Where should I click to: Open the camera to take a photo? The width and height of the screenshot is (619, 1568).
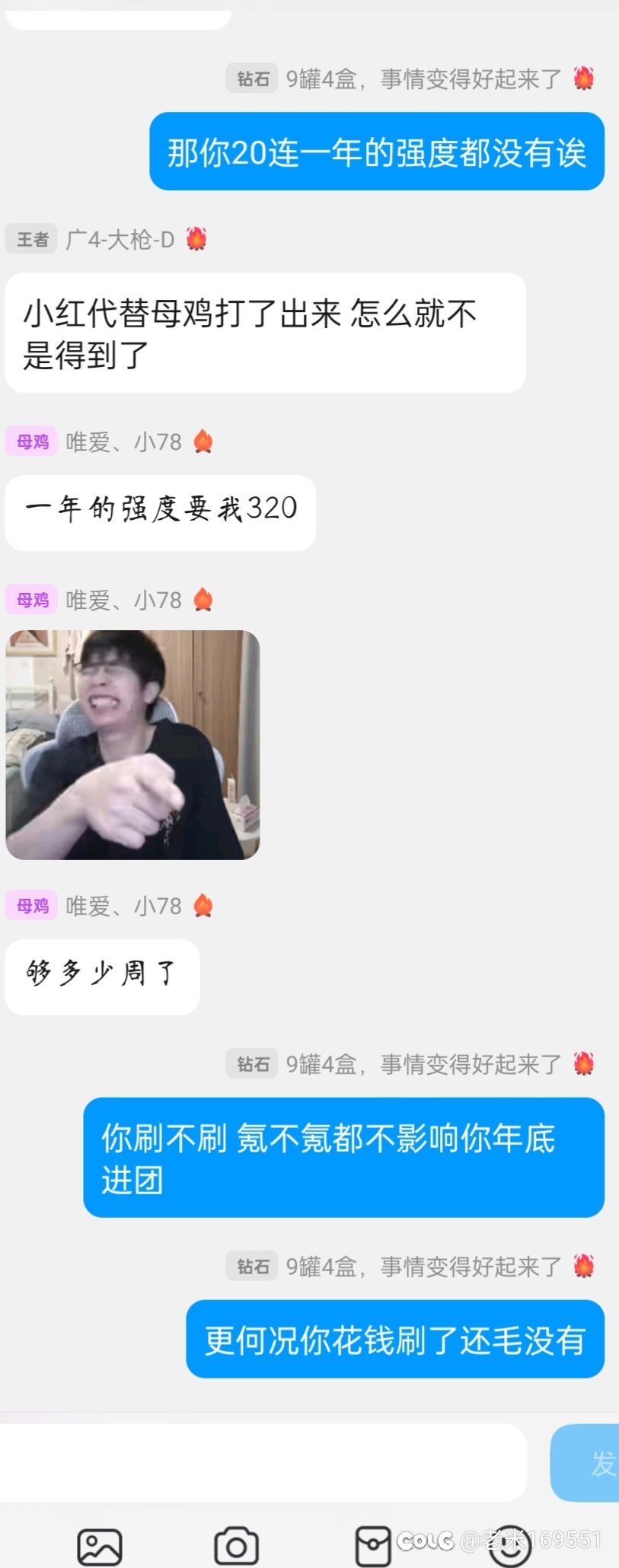pyautogui.click(x=236, y=1547)
